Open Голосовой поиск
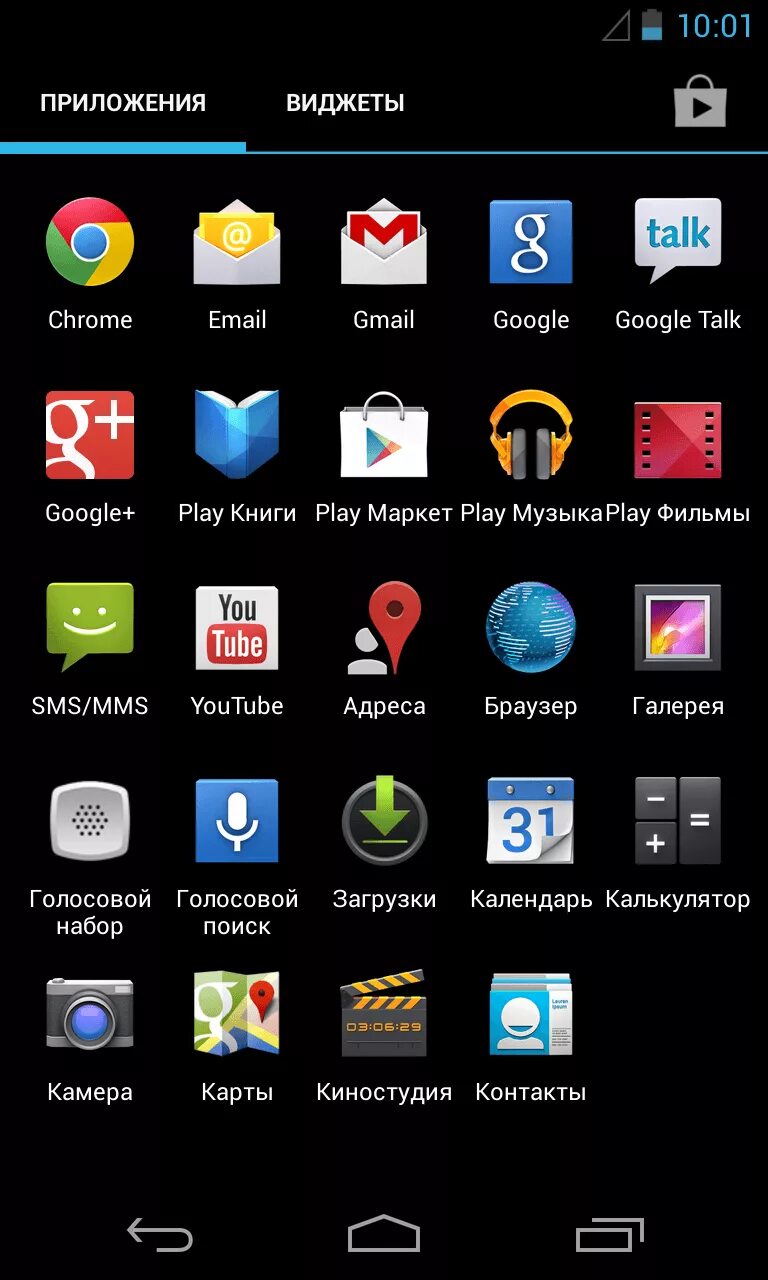 click(237, 822)
